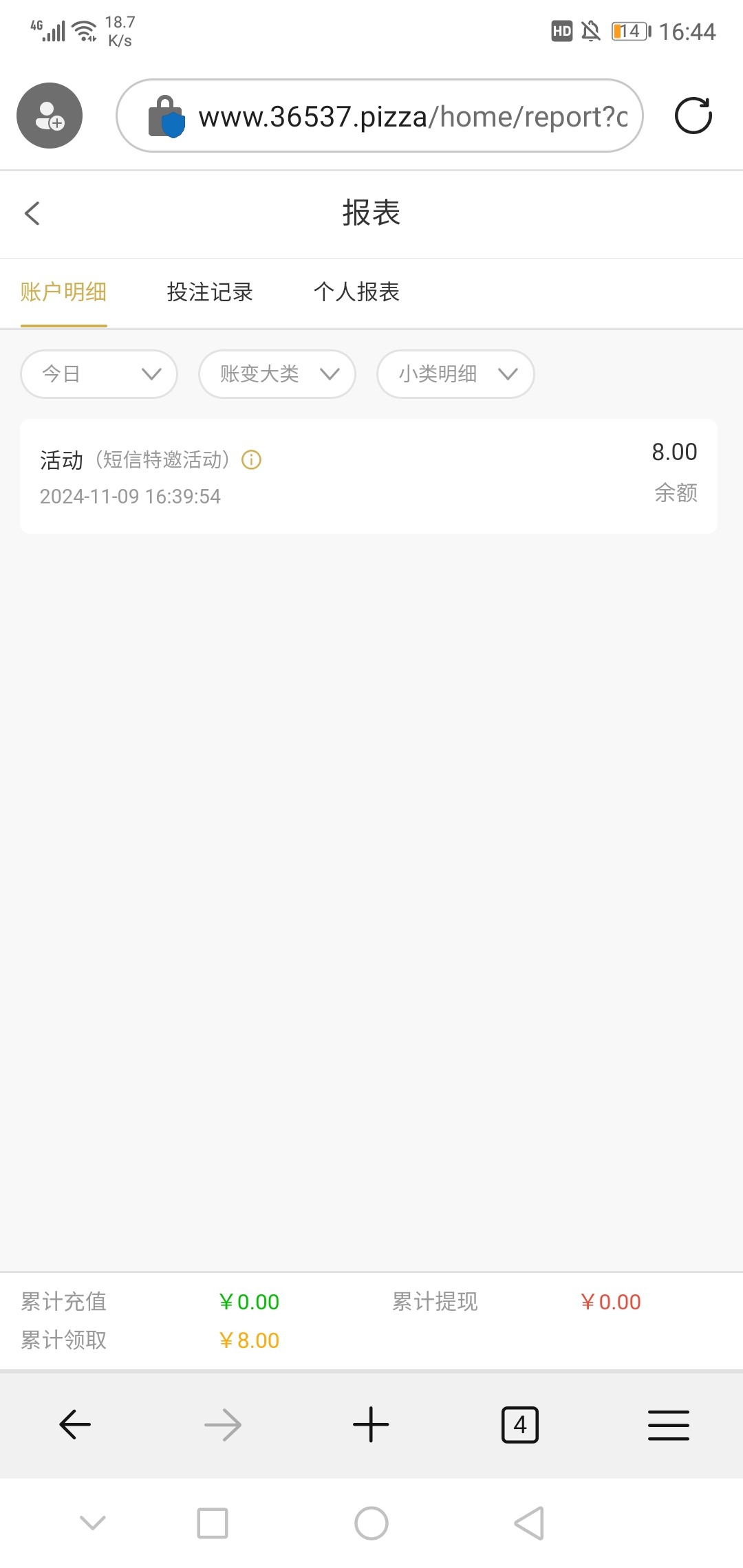Image resolution: width=743 pixels, height=1568 pixels.
Task: Open a new browser tab
Action: coord(371,1424)
